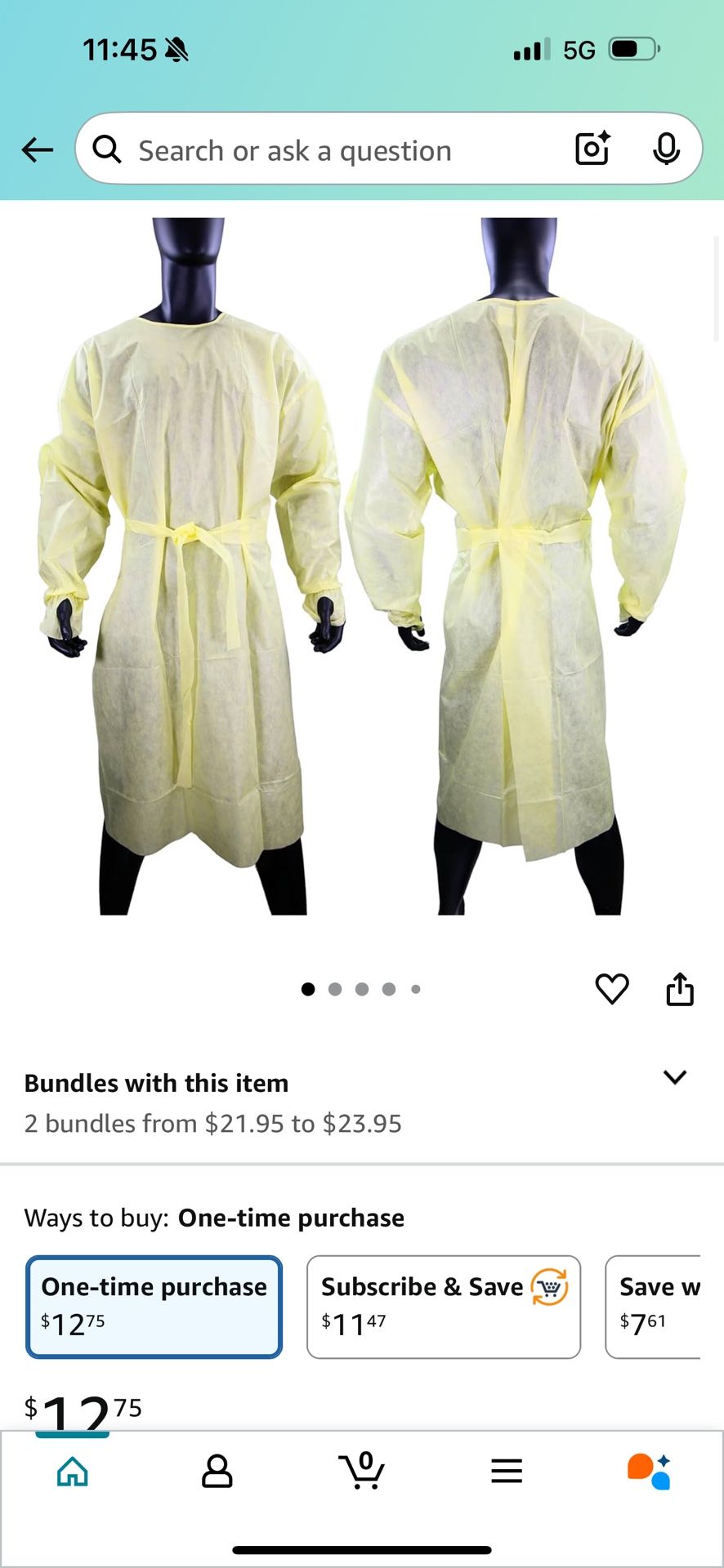Expand Bundles with this item
The width and height of the screenshot is (724, 1568).
(x=674, y=1077)
